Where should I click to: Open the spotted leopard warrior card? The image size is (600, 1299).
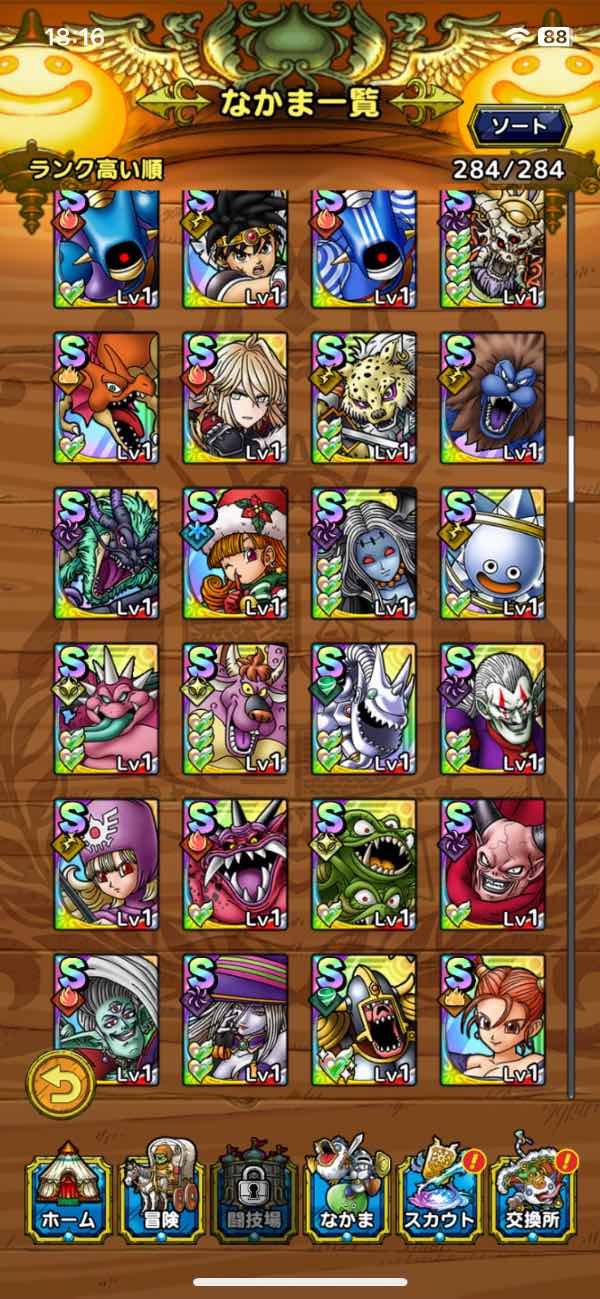tap(364, 397)
